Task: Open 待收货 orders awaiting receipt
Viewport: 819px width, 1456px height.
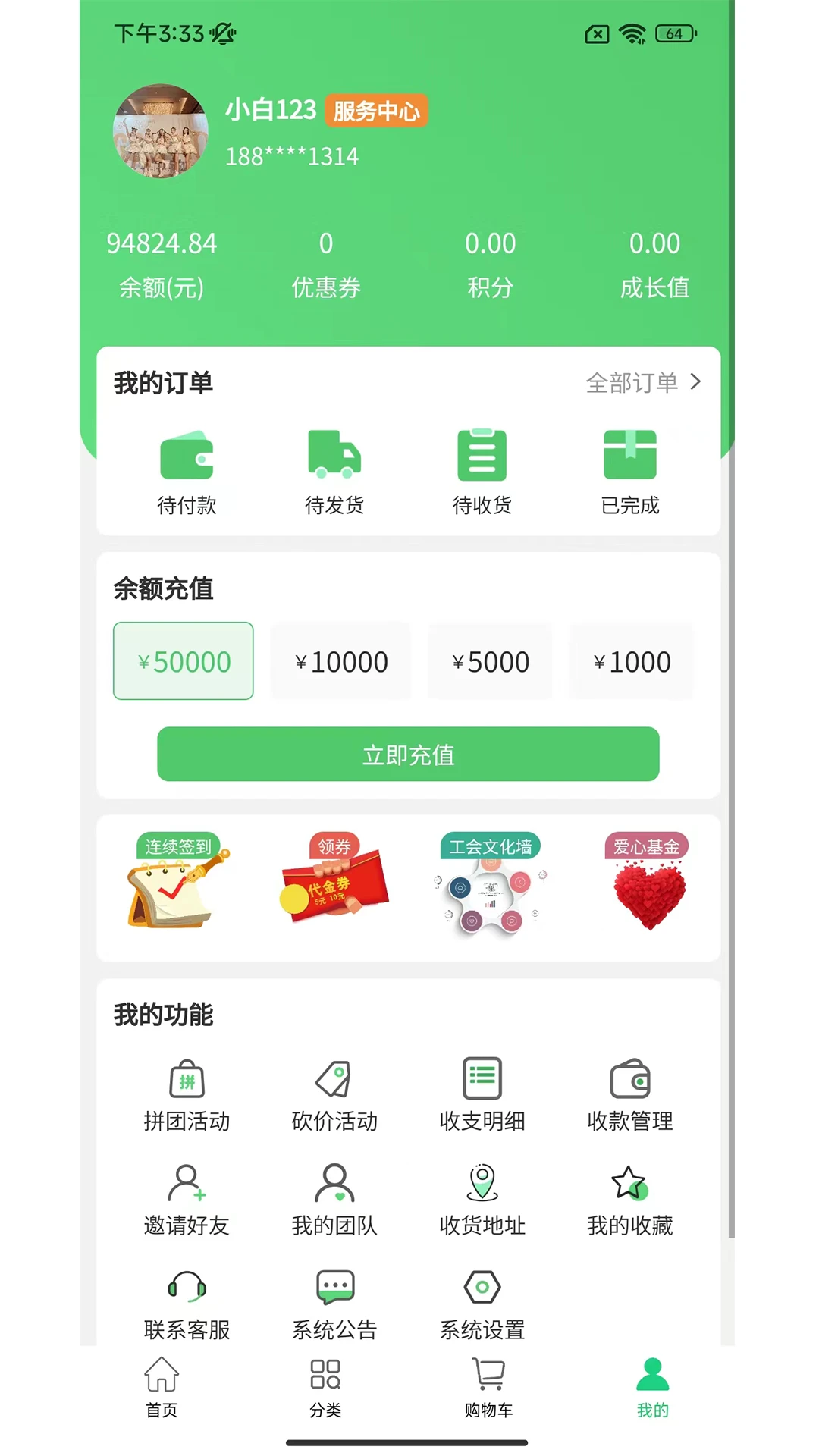Action: coord(482,472)
